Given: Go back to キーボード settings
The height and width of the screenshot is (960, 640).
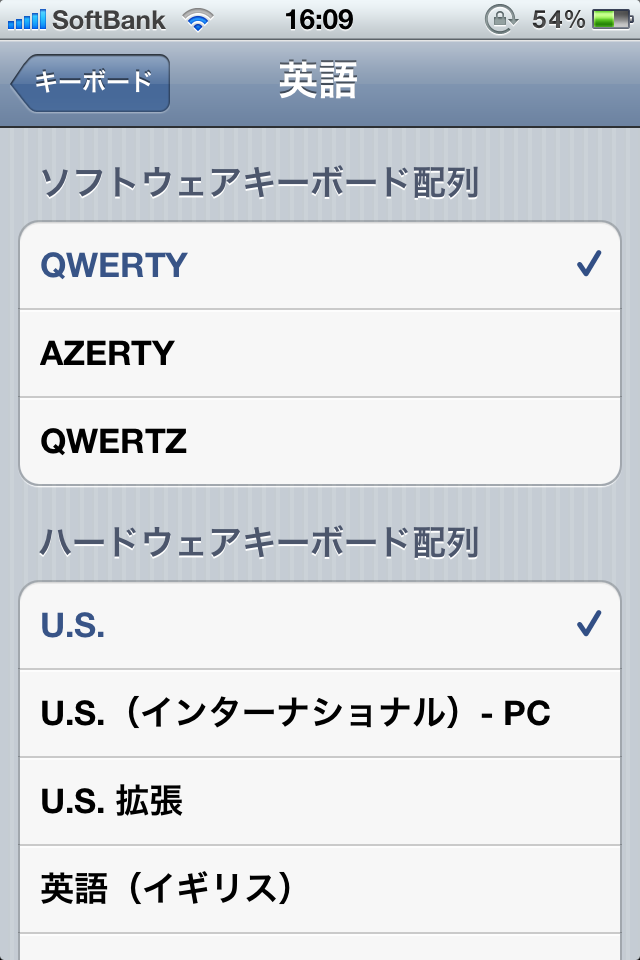Looking at the screenshot, I should click(91, 83).
